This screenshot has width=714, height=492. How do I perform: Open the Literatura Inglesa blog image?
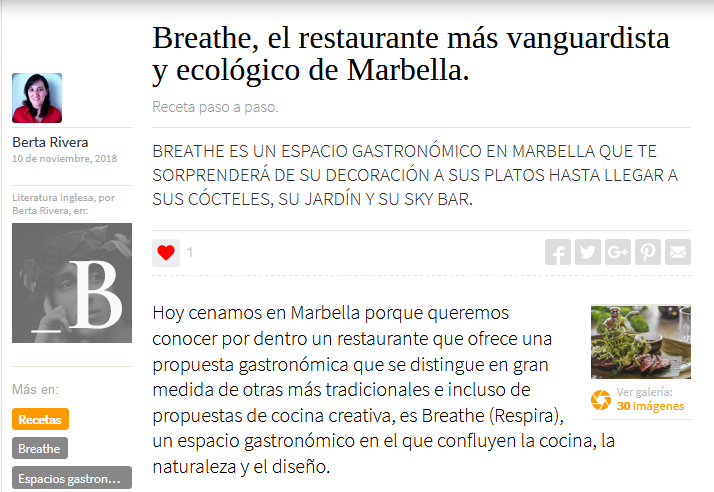pyautogui.click(x=72, y=283)
